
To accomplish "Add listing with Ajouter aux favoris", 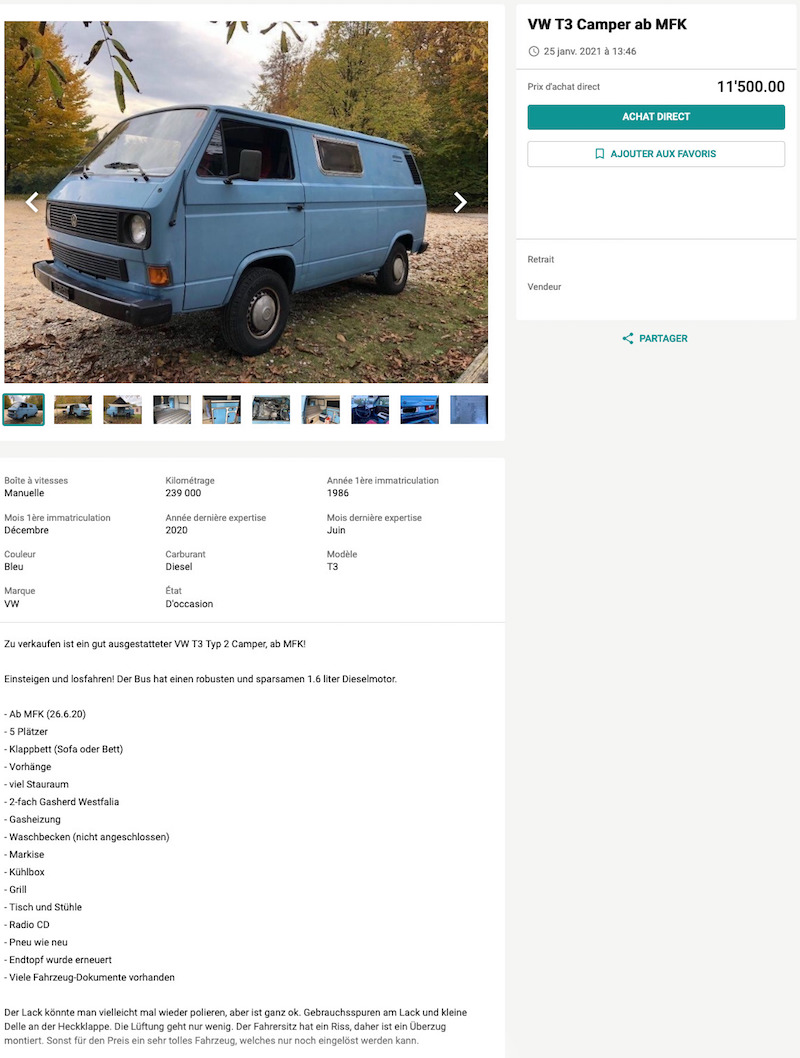I will click(x=656, y=154).
